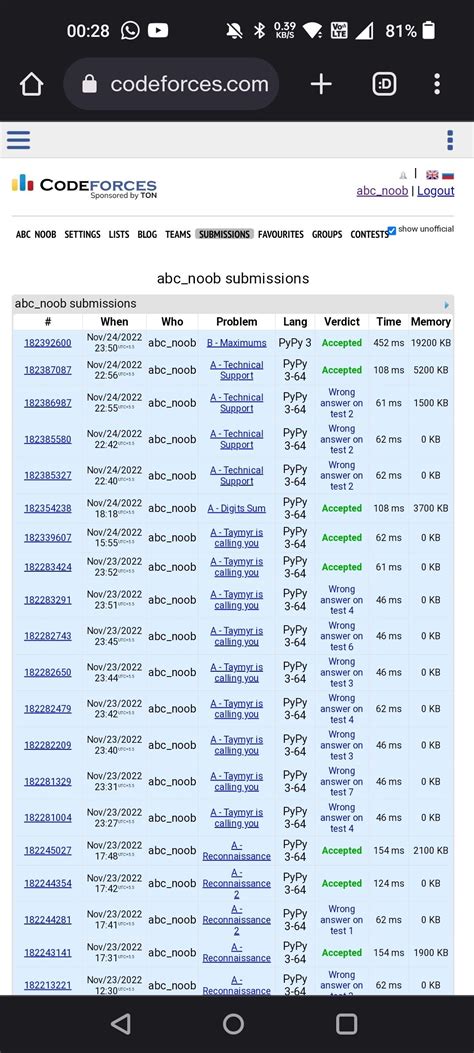474x1053 pixels.
Task: Open the abc_noob profile link in the header
Action: point(382,191)
